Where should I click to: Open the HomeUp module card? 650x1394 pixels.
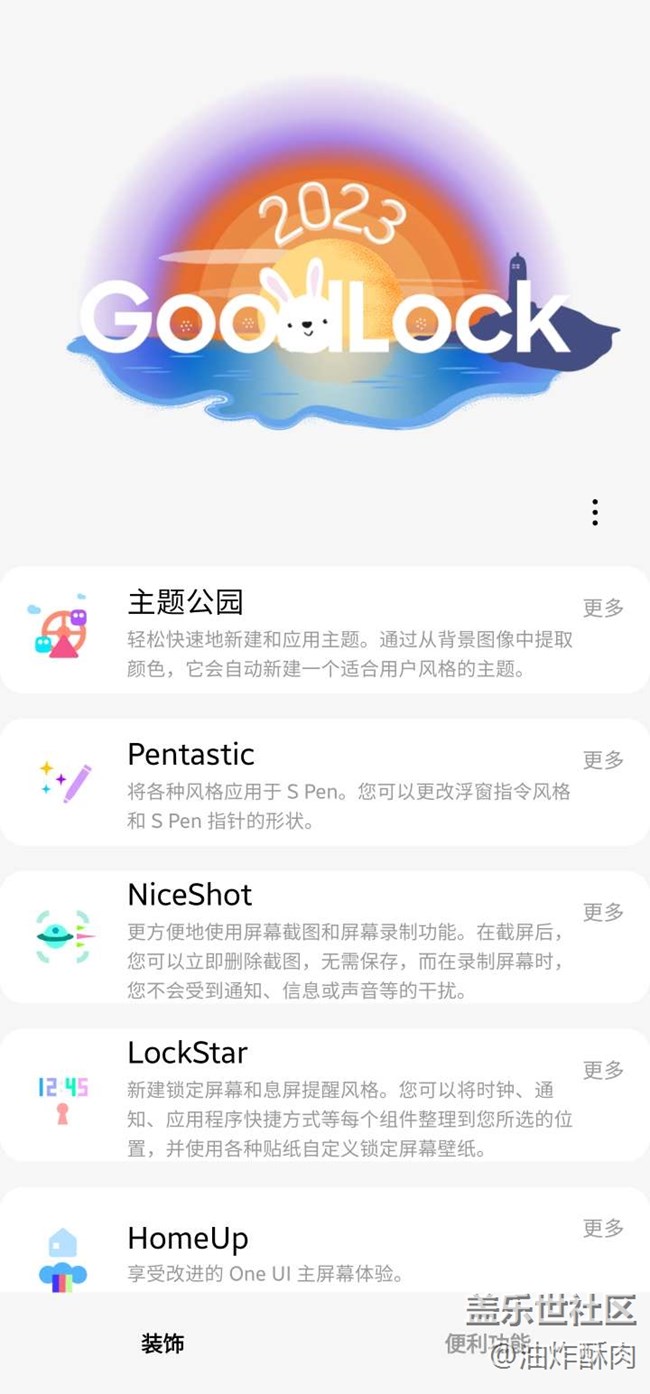tap(300, 1245)
